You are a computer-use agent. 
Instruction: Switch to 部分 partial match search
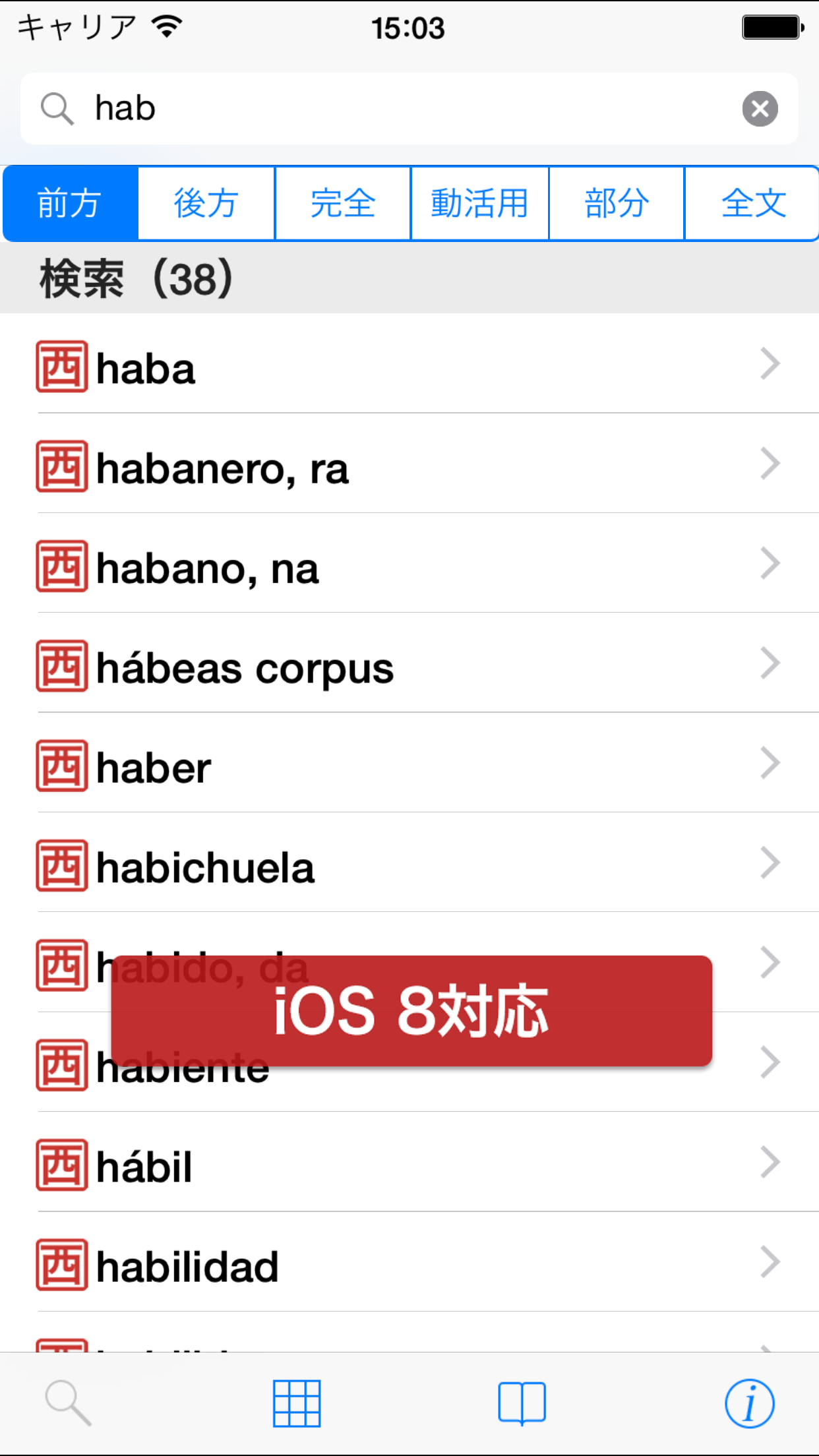click(617, 203)
